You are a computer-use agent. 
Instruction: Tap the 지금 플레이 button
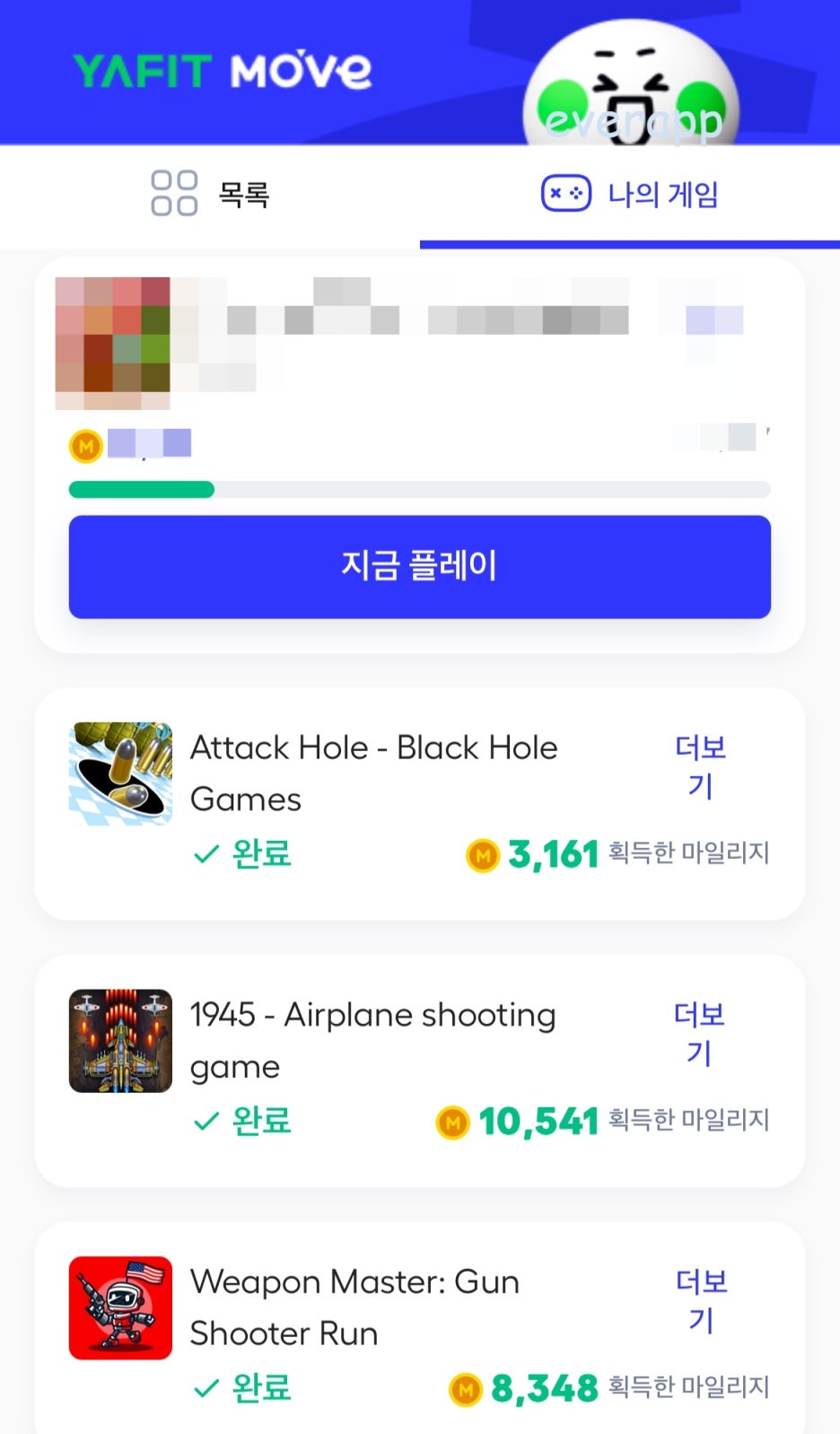point(419,566)
